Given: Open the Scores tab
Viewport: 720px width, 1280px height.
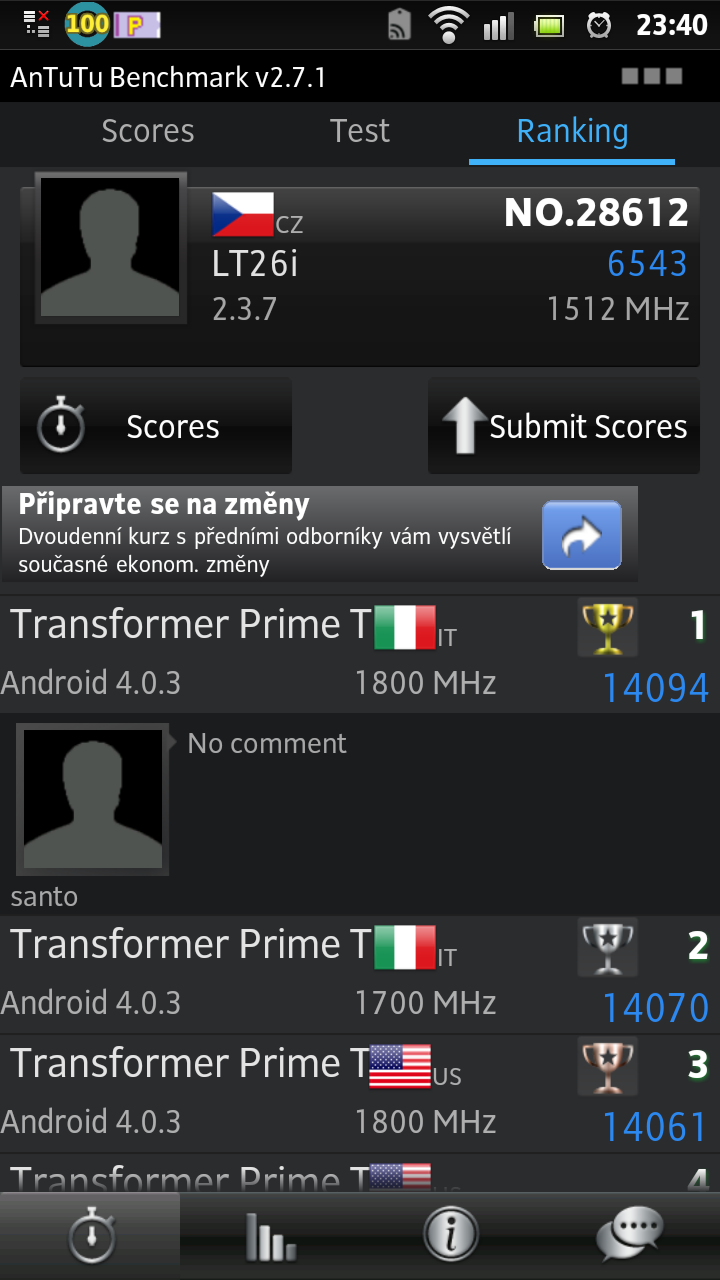Looking at the screenshot, I should (147, 131).
